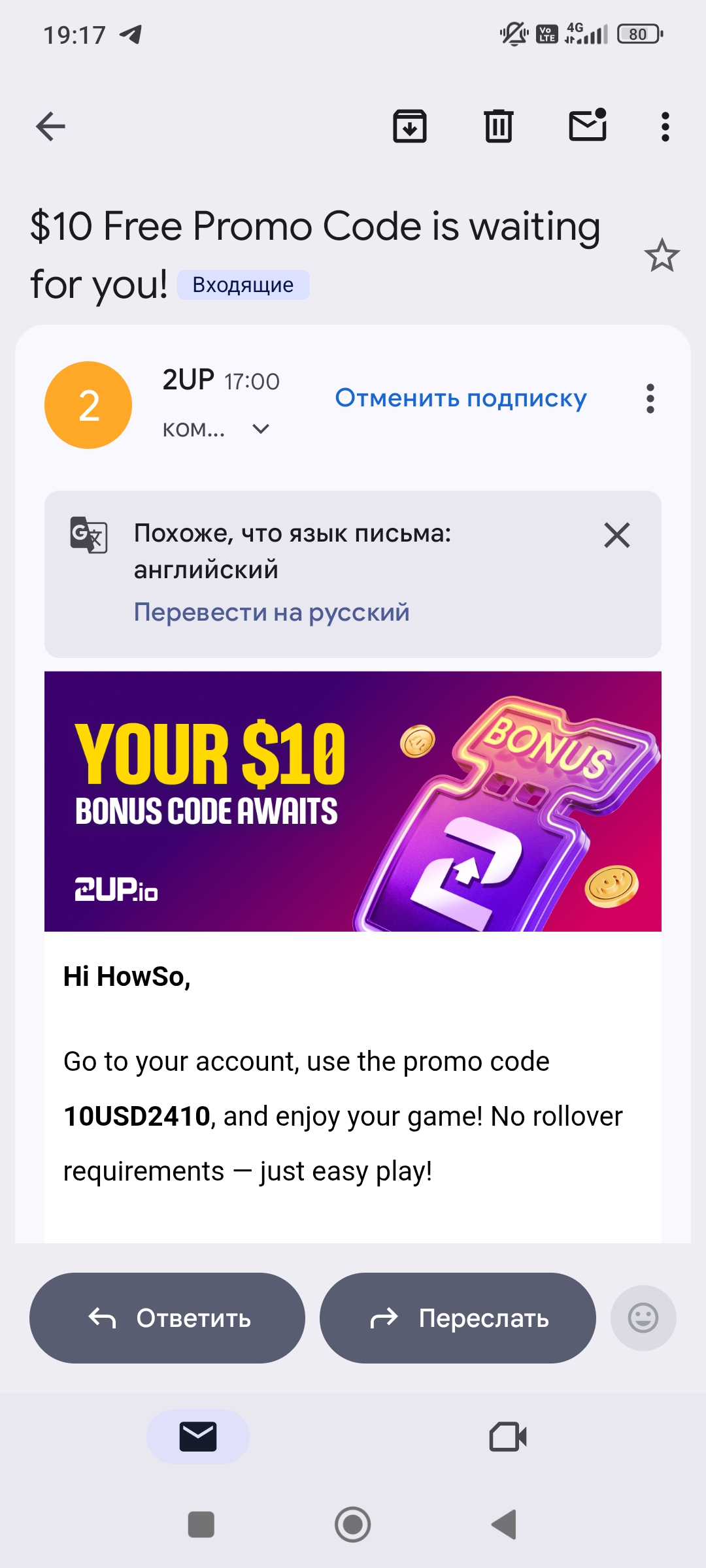Open the 2UP sender avatar
Viewport: 706px width, 1568px height.
(88, 405)
